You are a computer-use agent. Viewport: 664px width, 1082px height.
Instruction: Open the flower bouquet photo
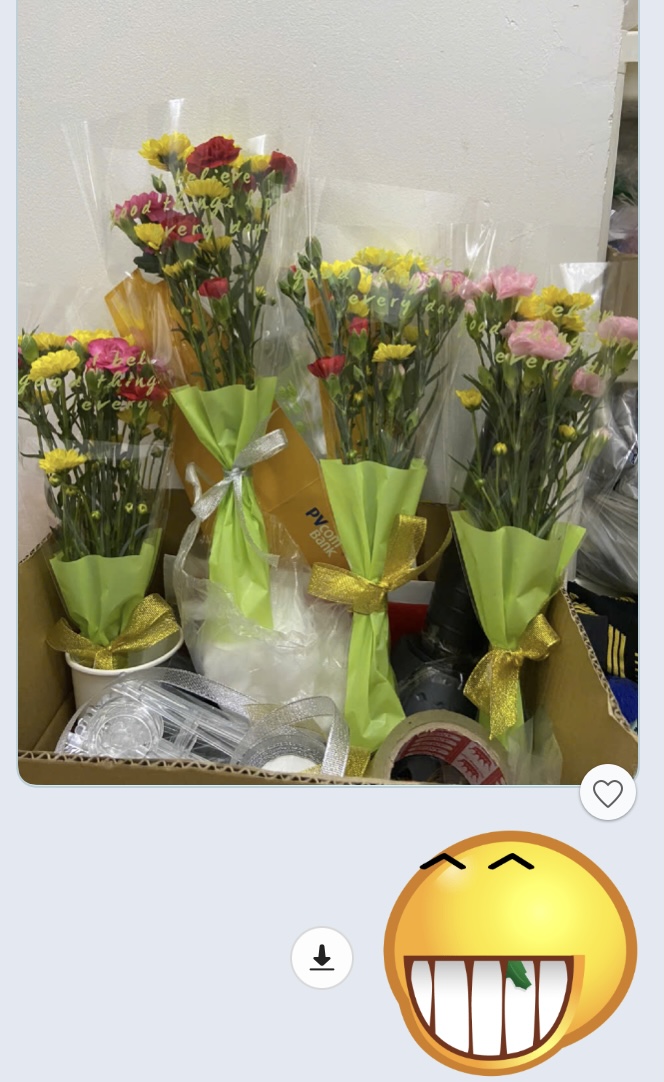[x=328, y=390]
